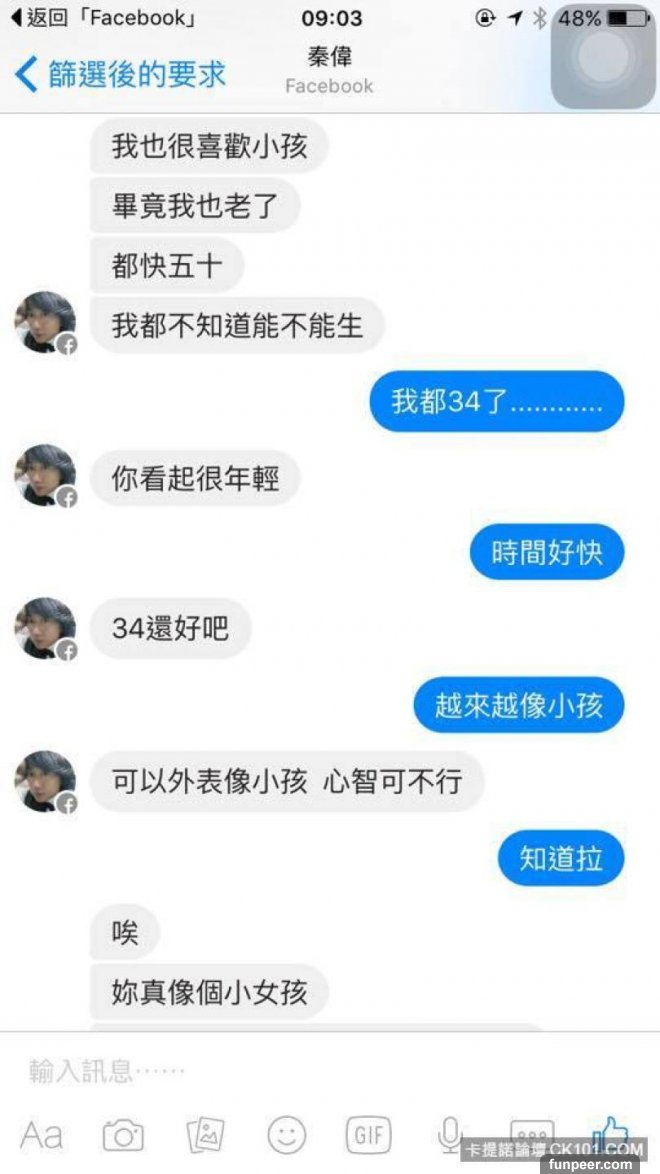
Task: Open the camera to take a photo
Action: click(x=123, y=1135)
